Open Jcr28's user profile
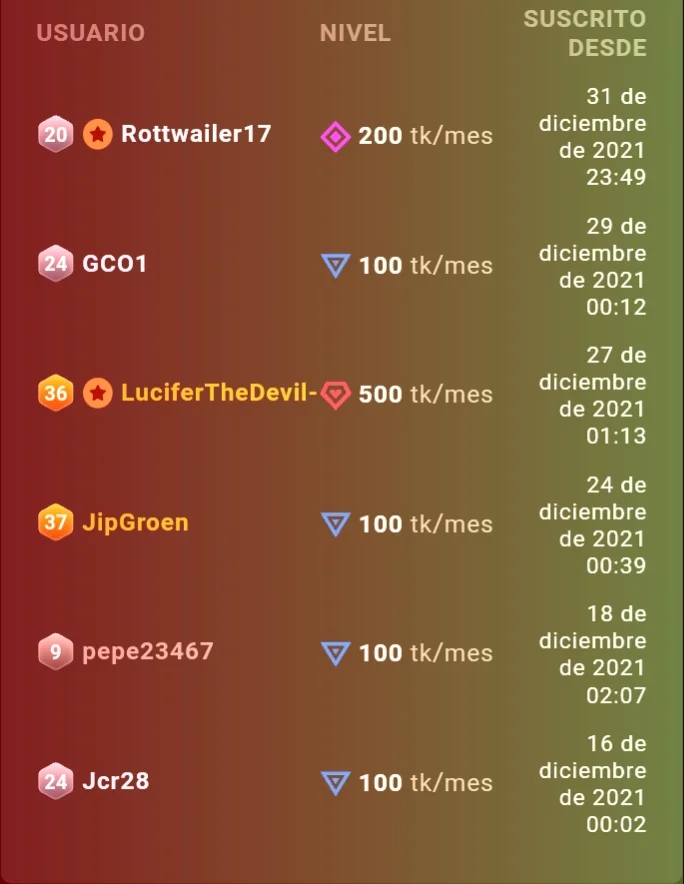The image size is (684, 884). 115,781
